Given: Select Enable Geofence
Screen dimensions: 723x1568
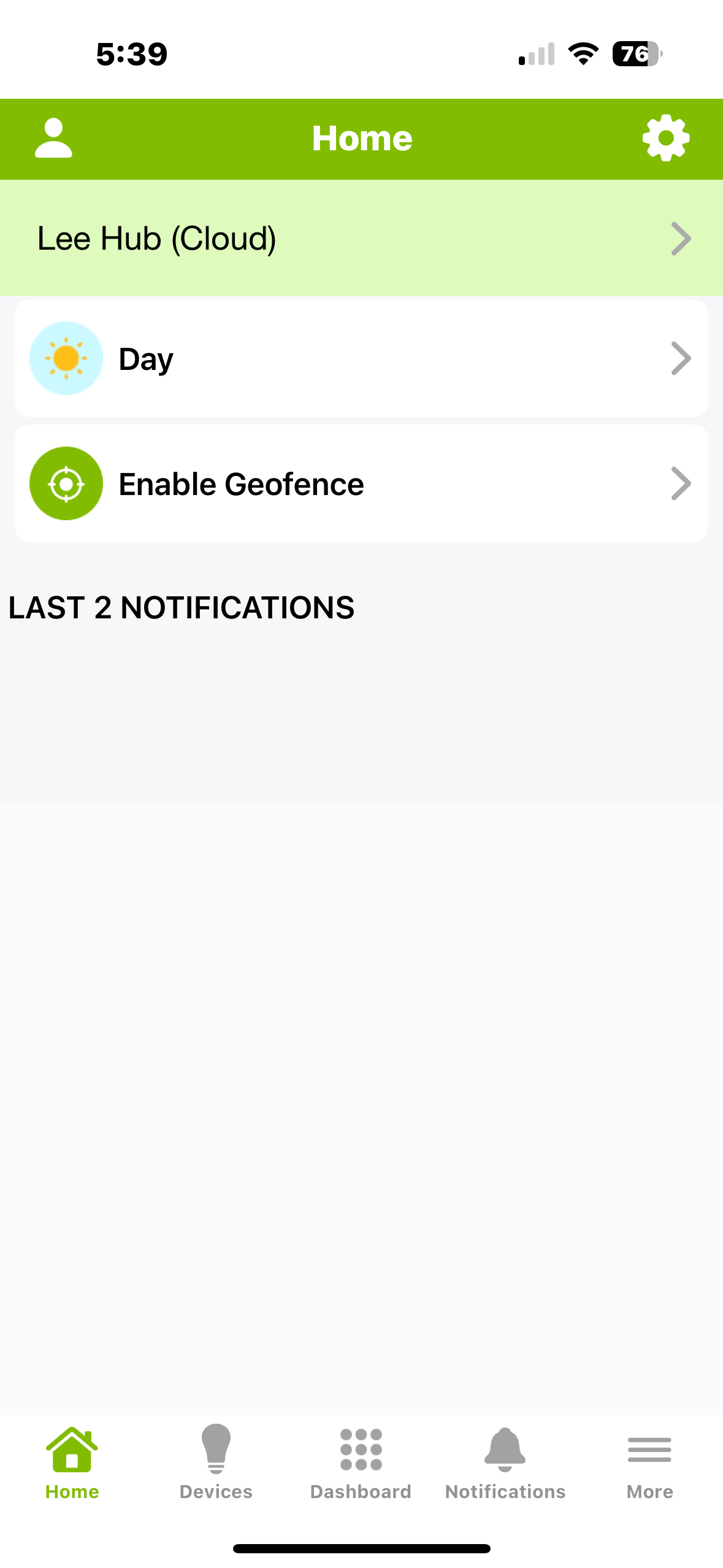Looking at the screenshot, I should point(362,483).
